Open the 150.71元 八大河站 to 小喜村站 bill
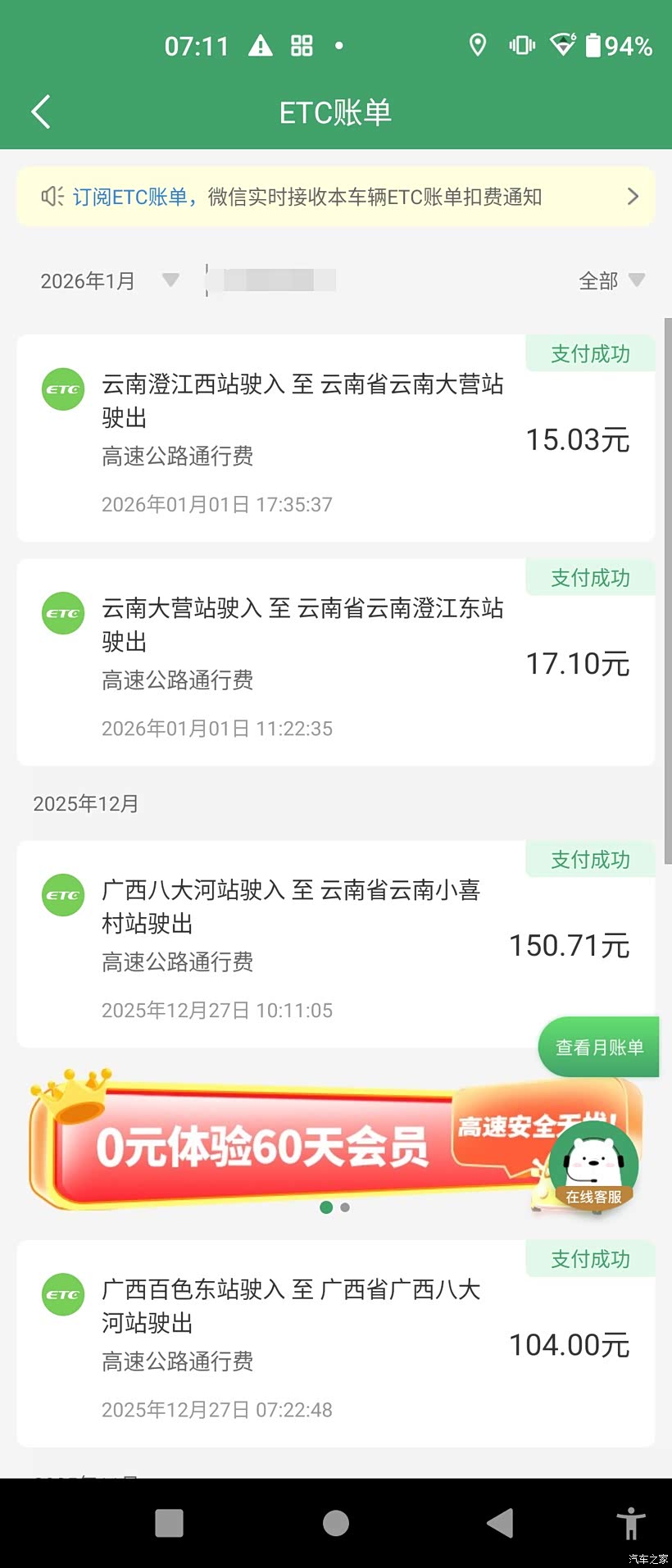 [335, 944]
